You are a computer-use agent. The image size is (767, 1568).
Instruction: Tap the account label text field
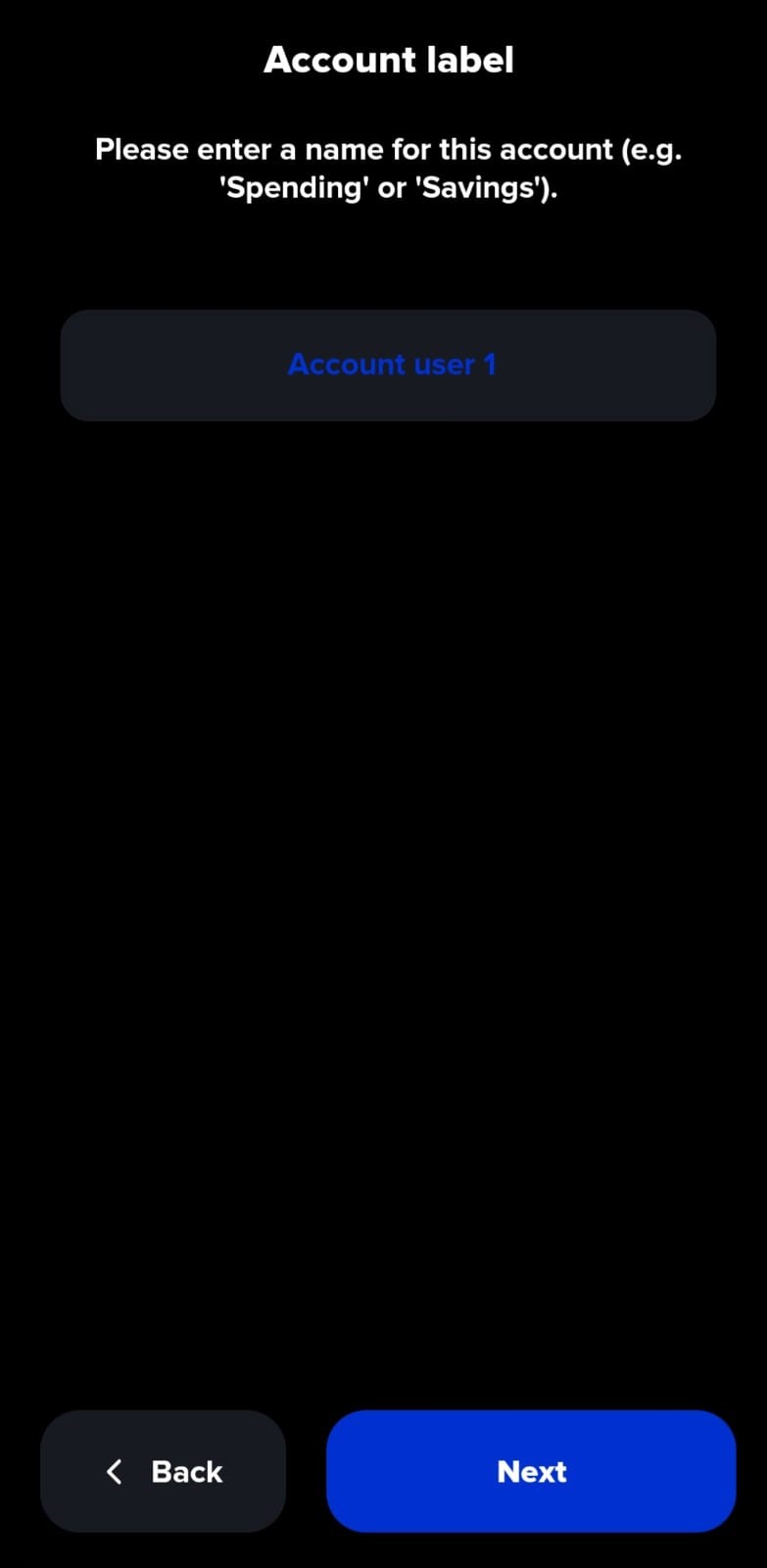click(x=388, y=366)
